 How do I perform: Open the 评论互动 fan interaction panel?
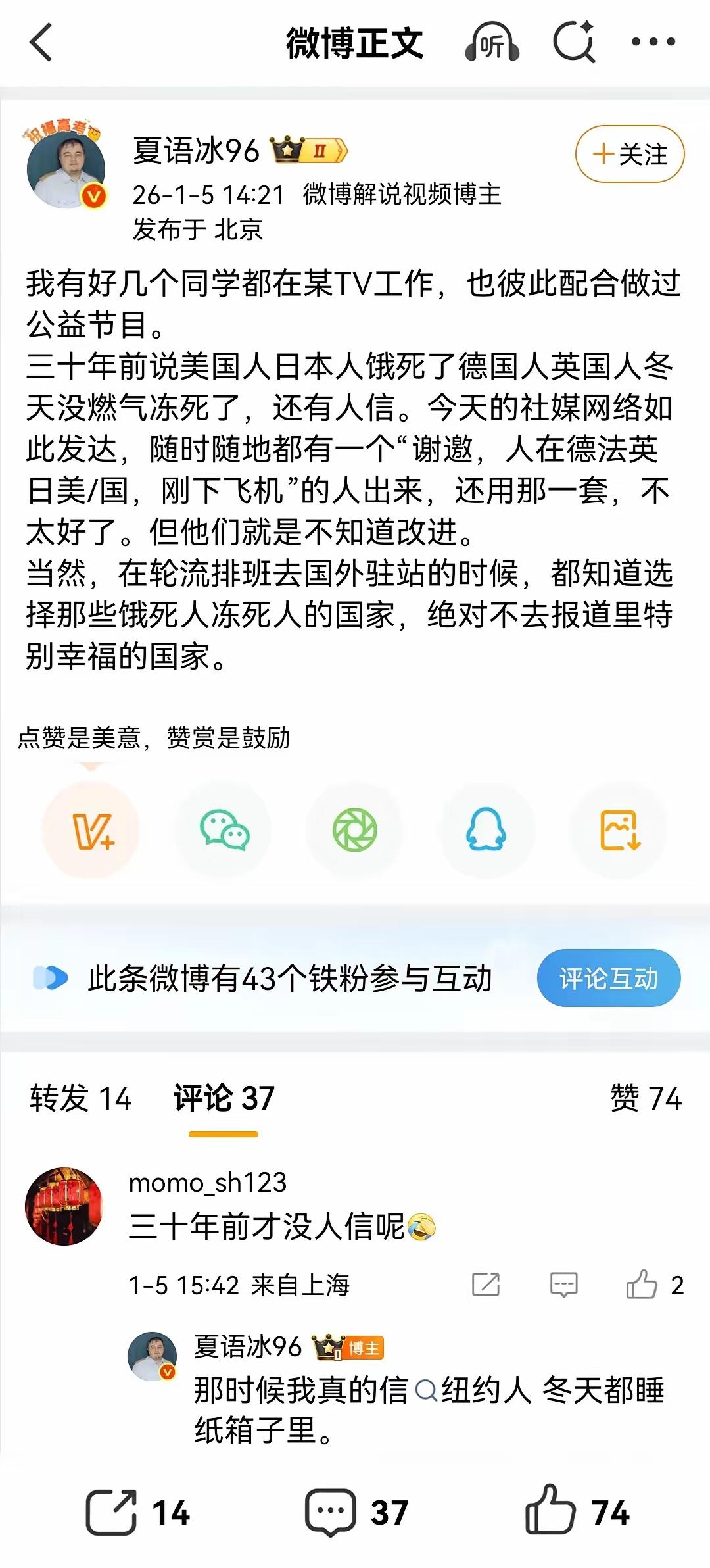coord(608,979)
